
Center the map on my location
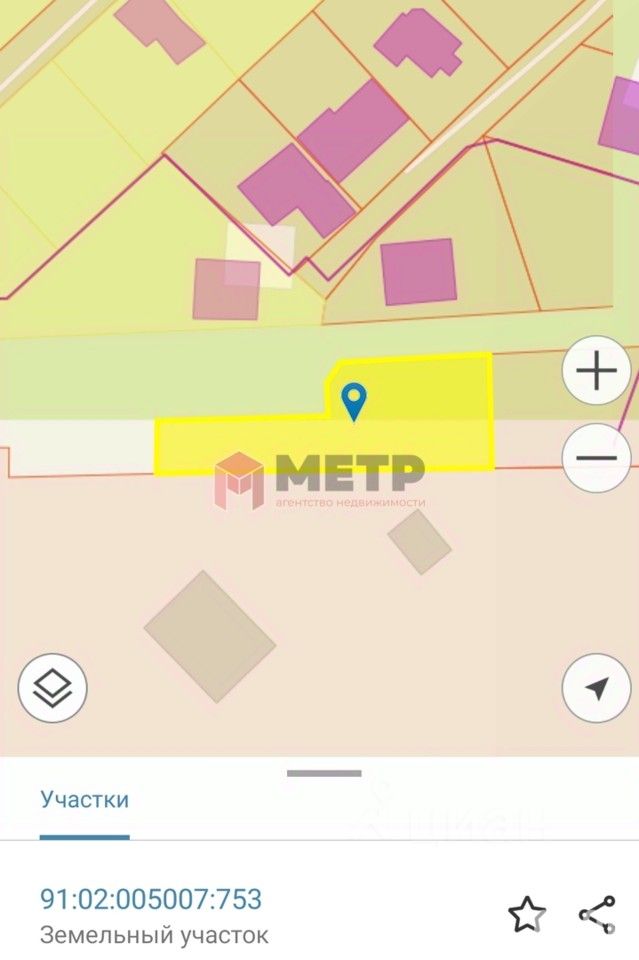(x=597, y=688)
